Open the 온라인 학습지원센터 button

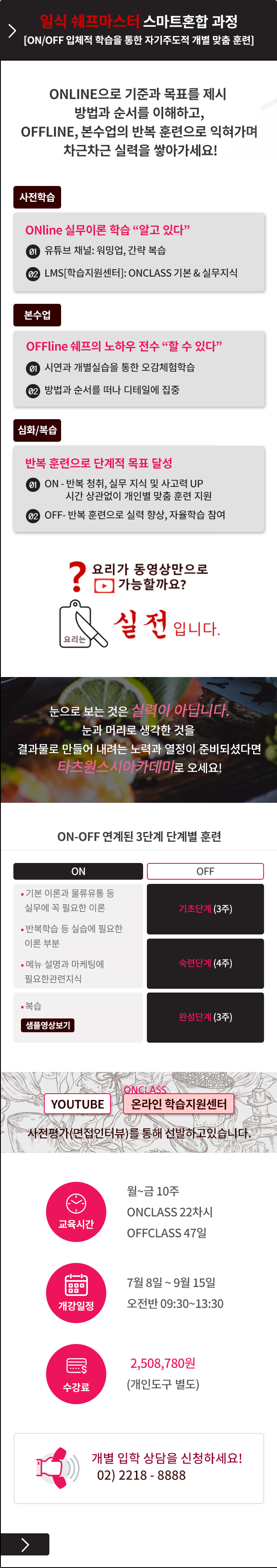pyautogui.click(x=178, y=1104)
